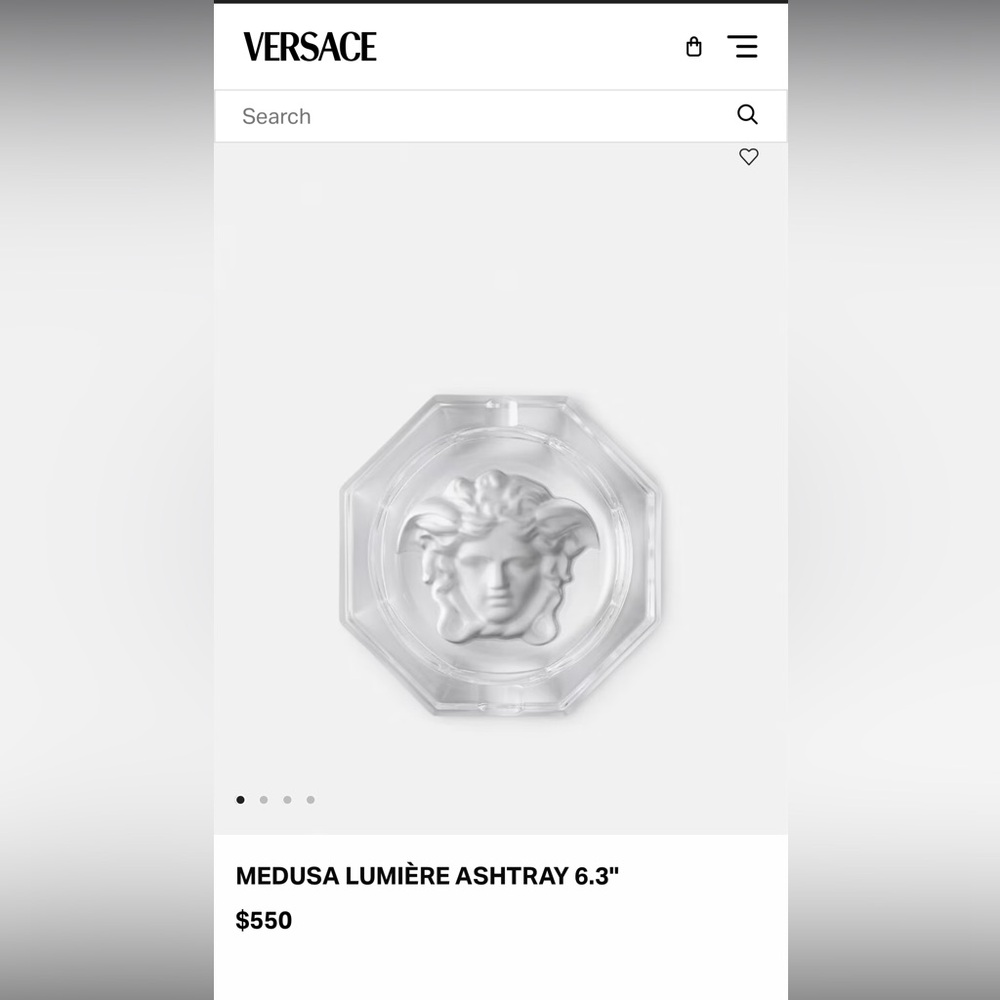The image size is (1000, 1000).
Task: Add the ashtray to the wishlist with the heart
Action: click(x=748, y=157)
